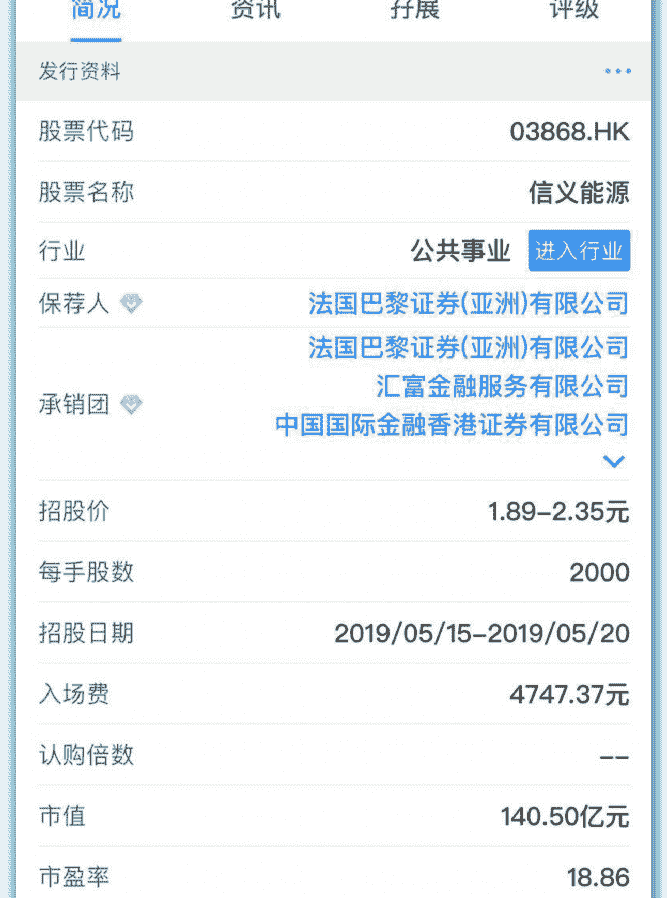Tap the 进入行业 button
Image resolution: width=667 pixels, height=898 pixels.
click(579, 251)
